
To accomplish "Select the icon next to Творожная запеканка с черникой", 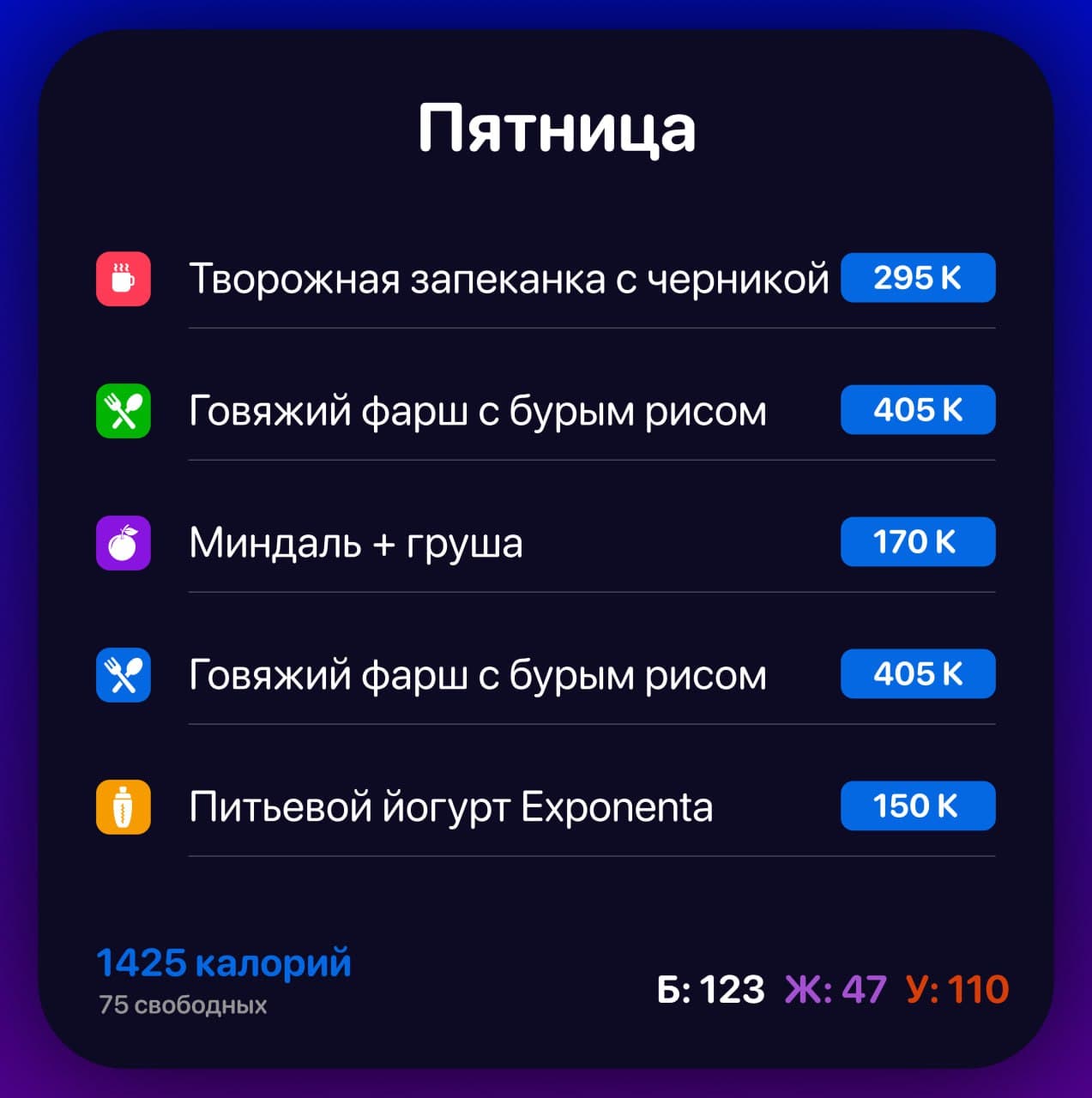I will 124,276.
